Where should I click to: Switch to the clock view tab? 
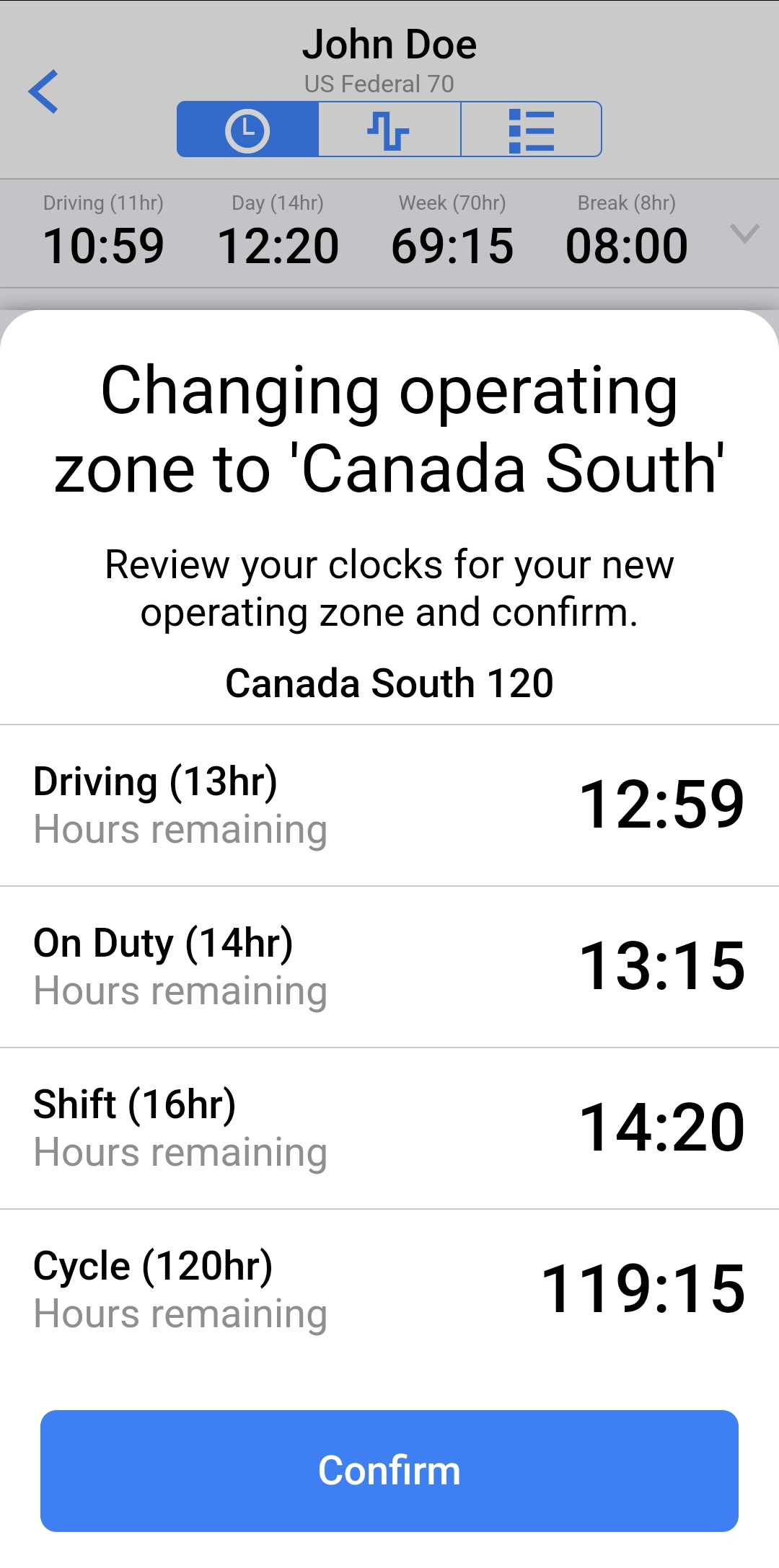click(x=247, y=130)
